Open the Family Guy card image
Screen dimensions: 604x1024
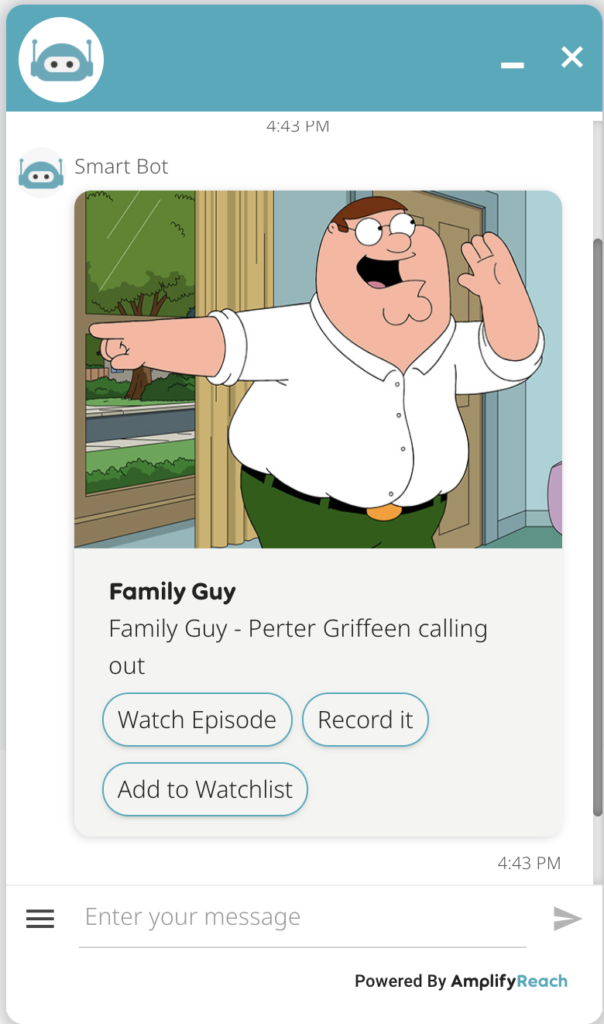click(318, 369)
